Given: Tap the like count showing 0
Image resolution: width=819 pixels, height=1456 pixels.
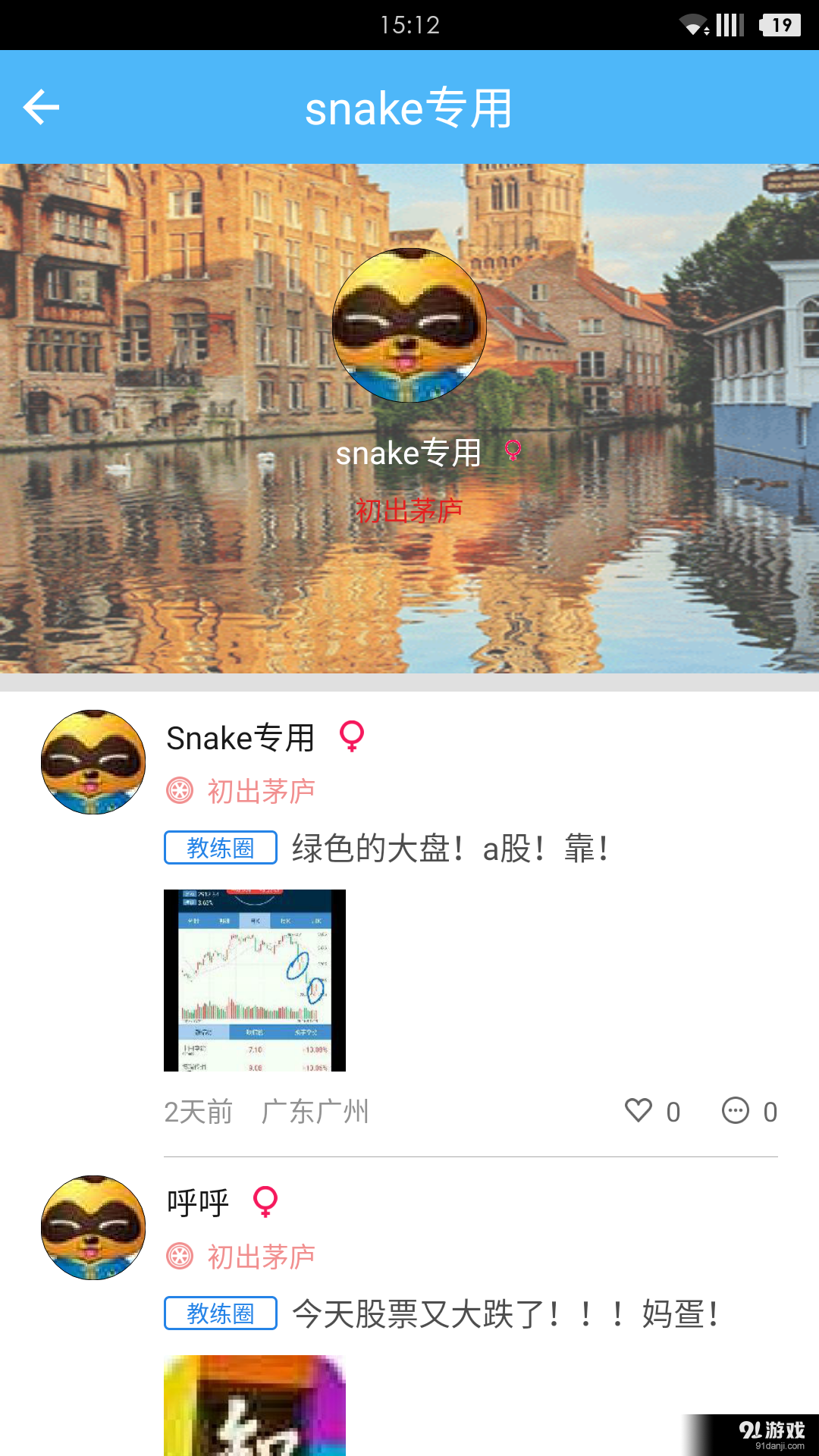Looking at the screenshot, I should coord(673,1111).
